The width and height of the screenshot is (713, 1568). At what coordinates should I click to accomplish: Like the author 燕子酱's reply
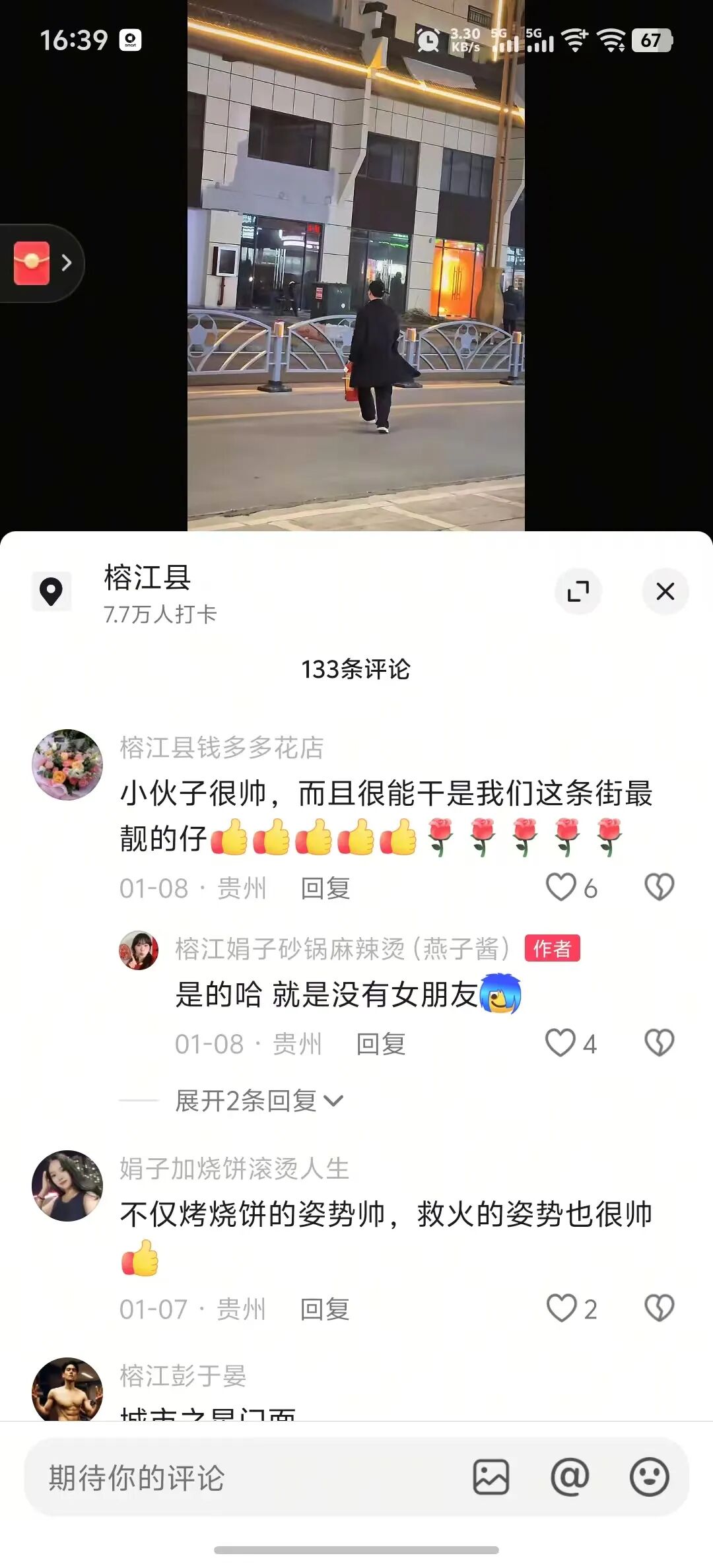click(x=560, y=1043)
